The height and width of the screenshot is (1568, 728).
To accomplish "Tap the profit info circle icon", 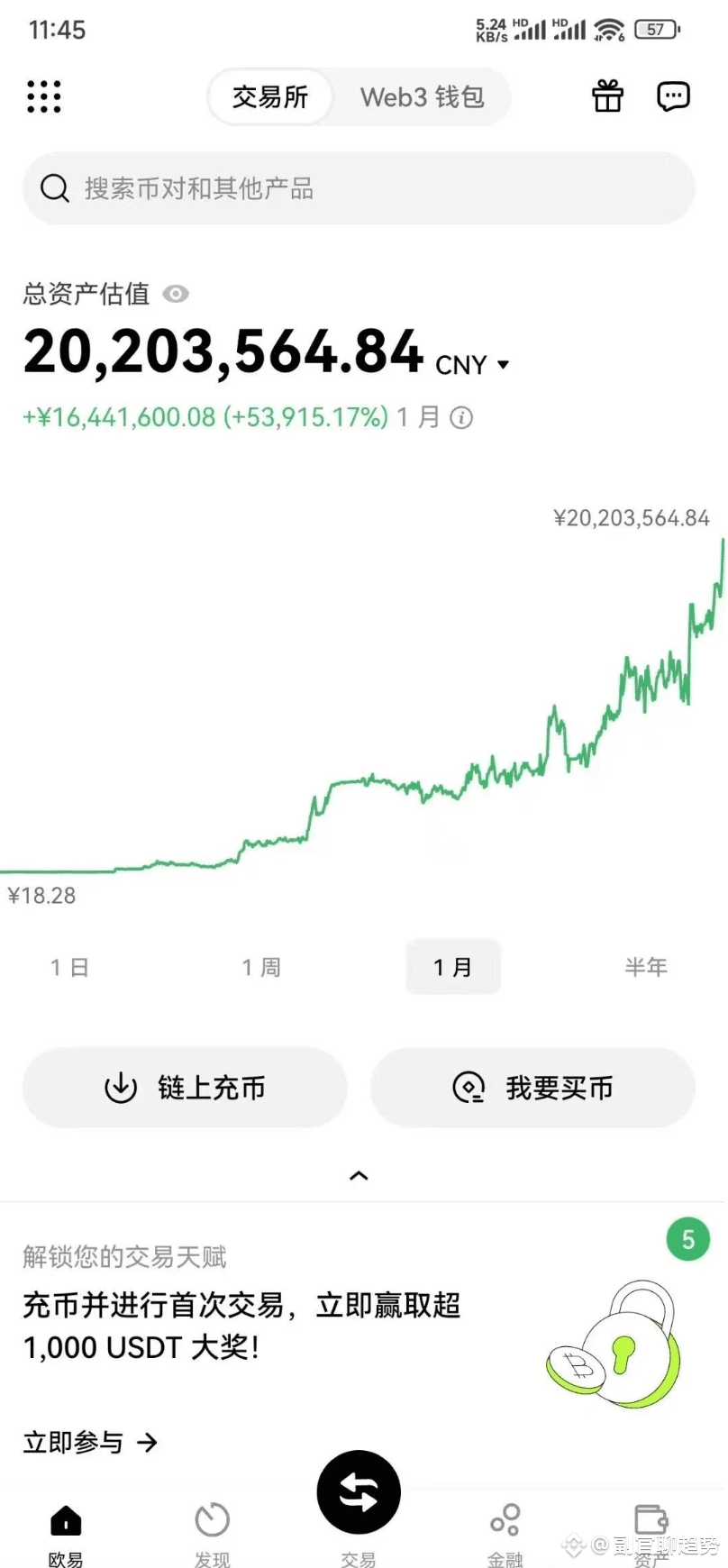I will click(461, 417).
